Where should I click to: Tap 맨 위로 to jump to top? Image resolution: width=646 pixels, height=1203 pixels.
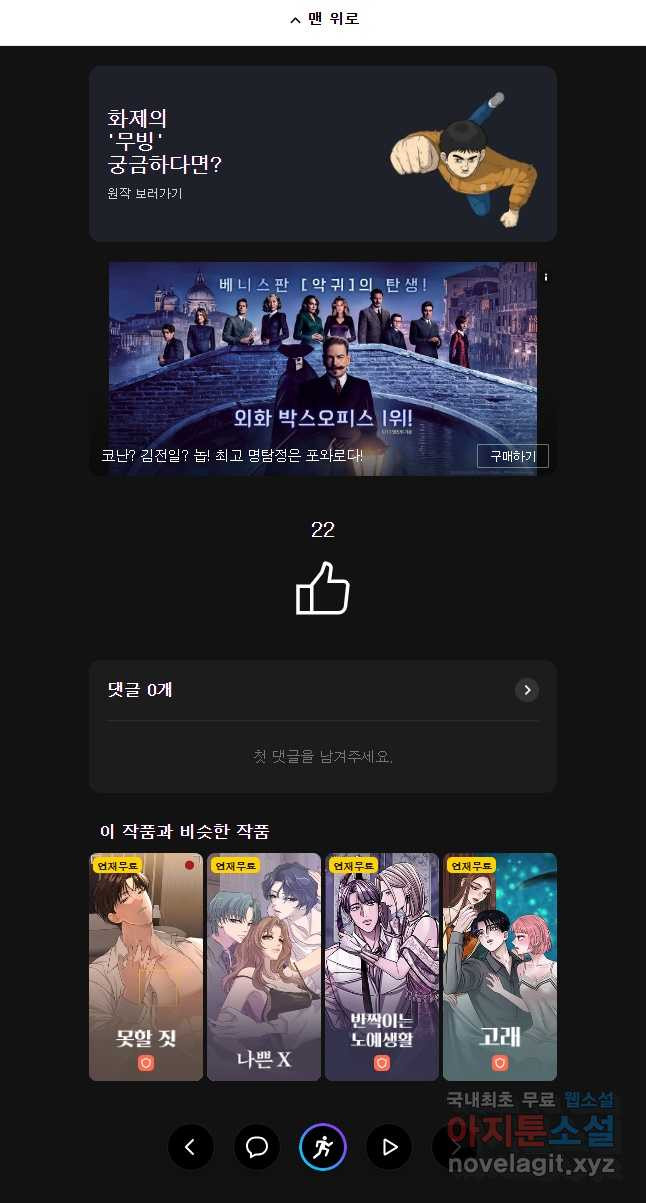click(323, 19)
